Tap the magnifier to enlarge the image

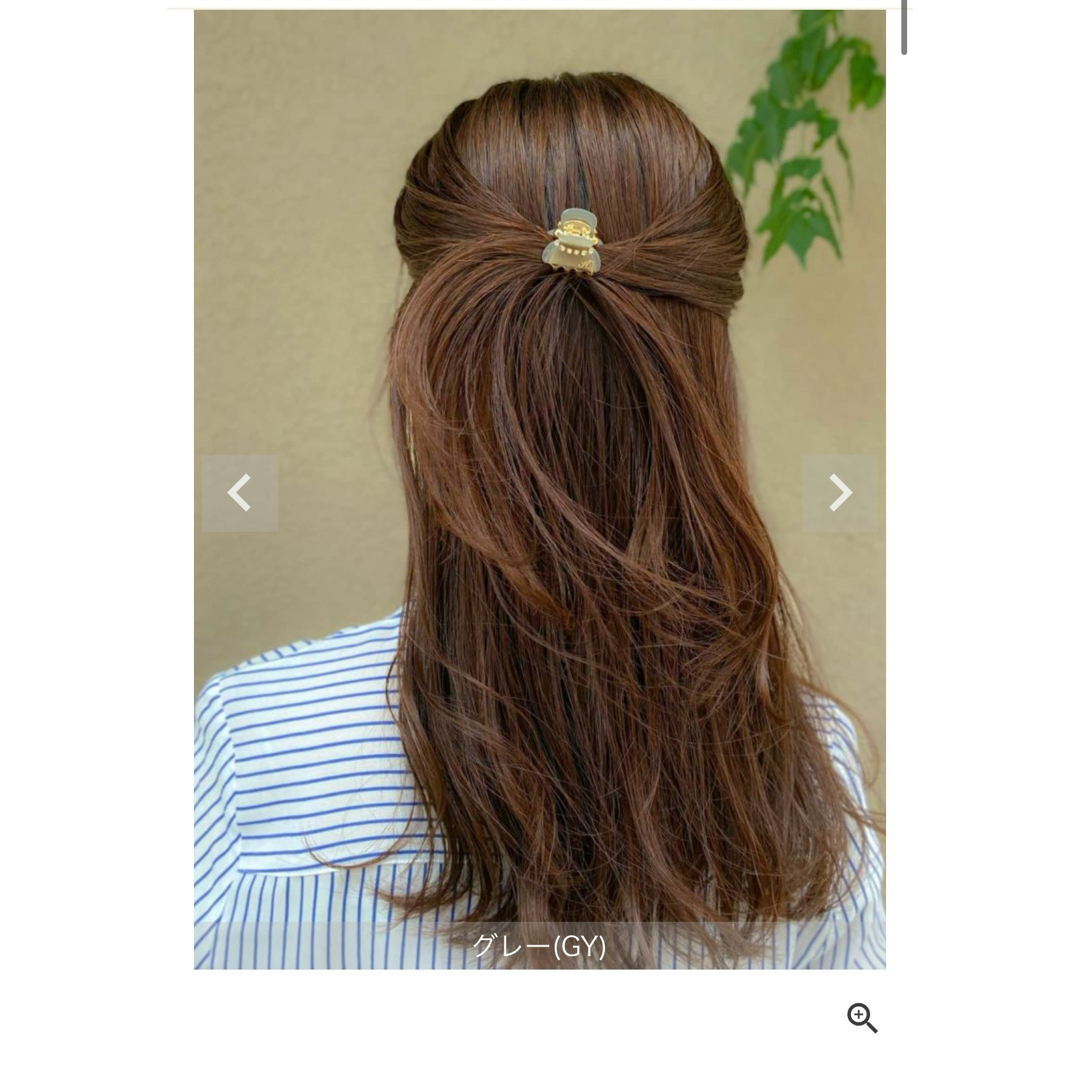point(862,1018)
